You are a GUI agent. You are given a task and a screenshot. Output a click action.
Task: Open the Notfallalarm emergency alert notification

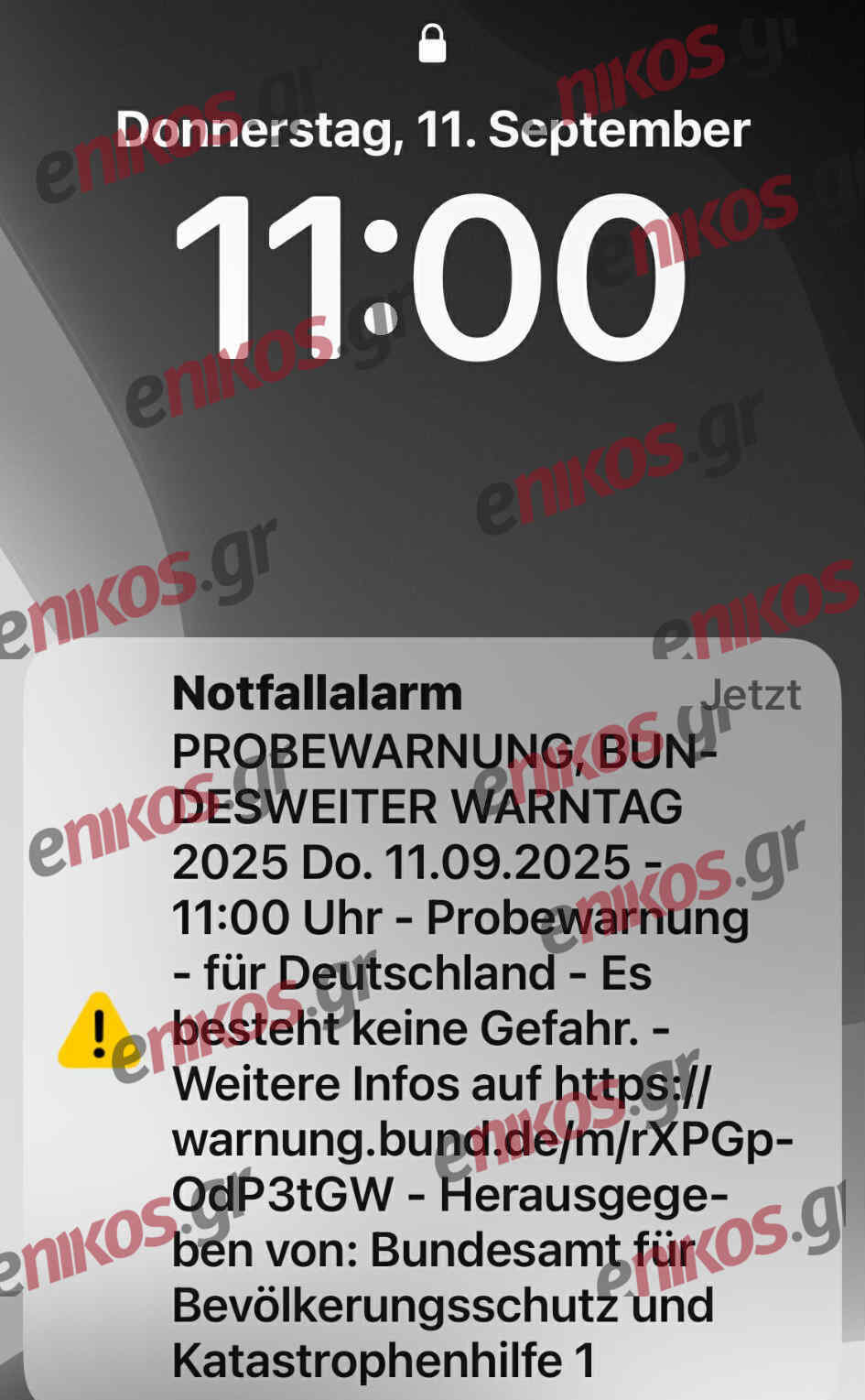click(432, 1016)
